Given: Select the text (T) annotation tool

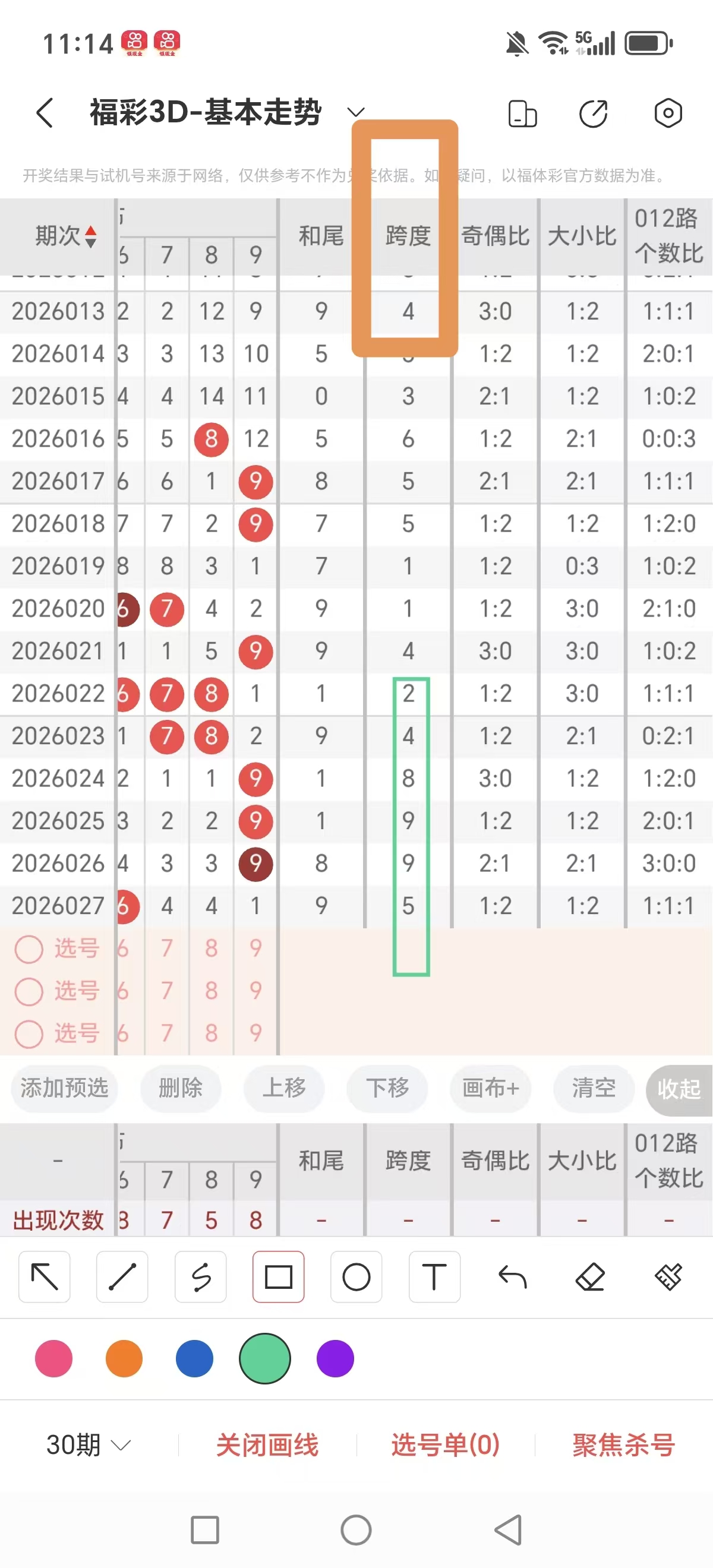Looking at the screenshot, I should pos(434,1278).
